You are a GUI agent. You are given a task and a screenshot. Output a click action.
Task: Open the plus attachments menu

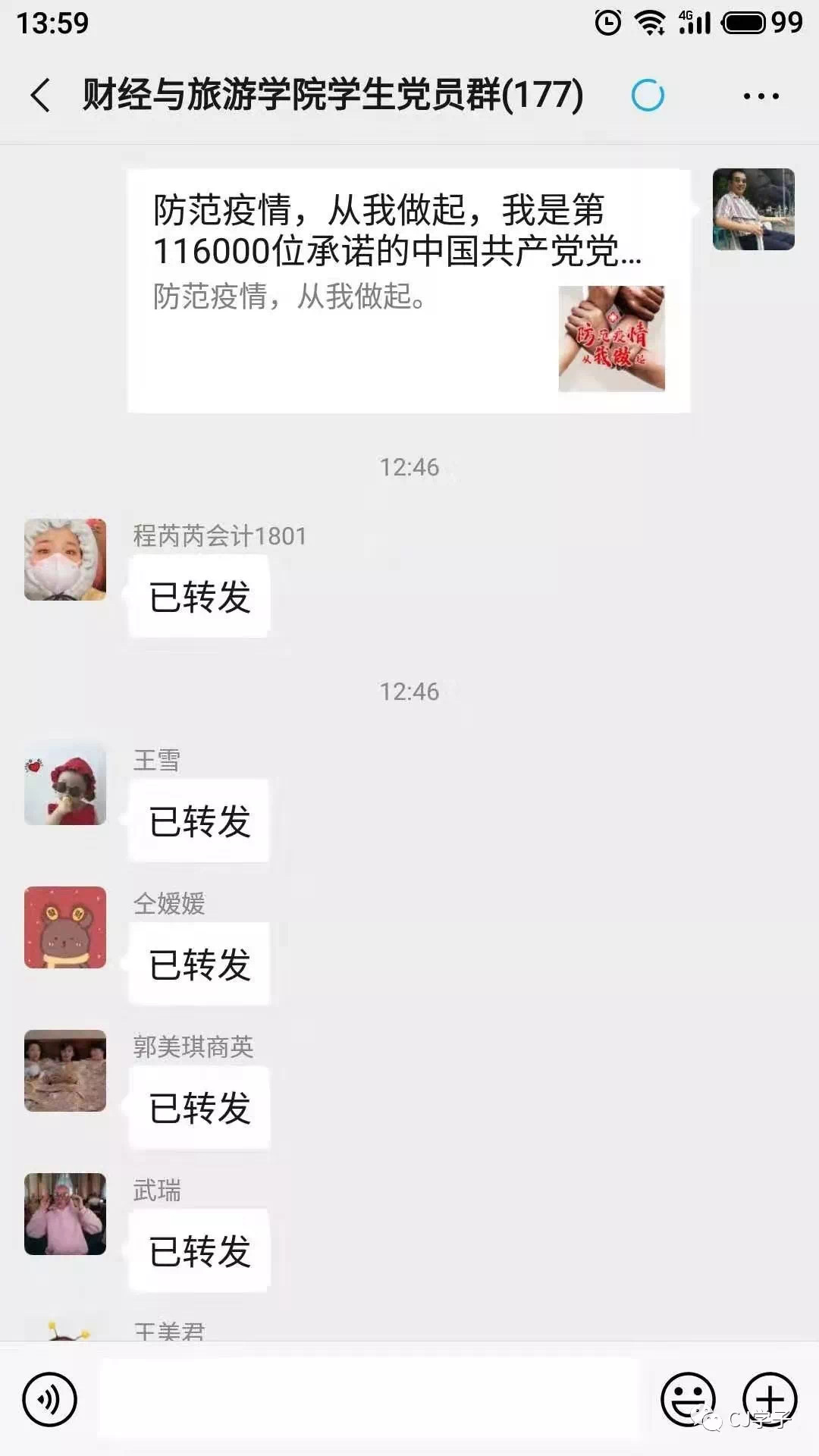(769, 1398)
